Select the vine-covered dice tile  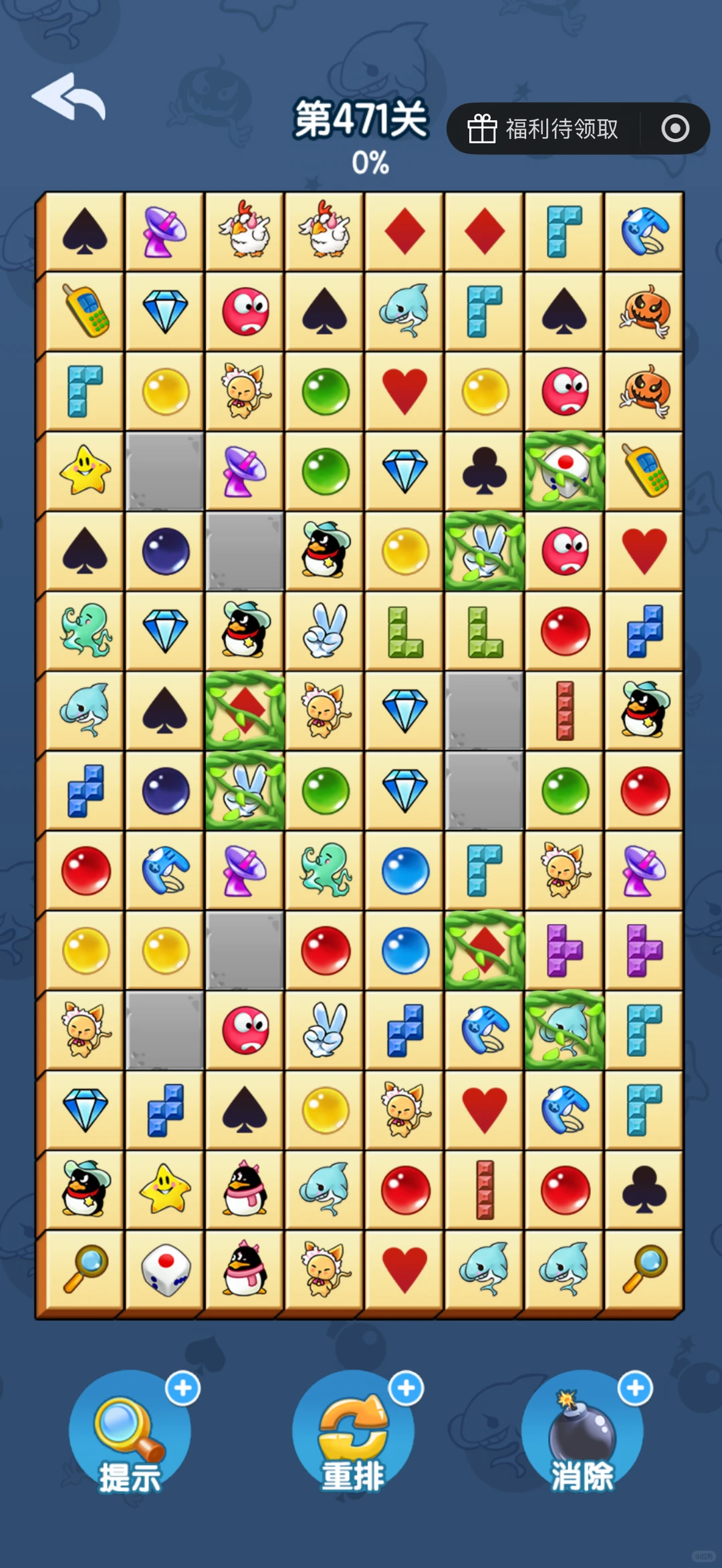click(x=565, y=472)
